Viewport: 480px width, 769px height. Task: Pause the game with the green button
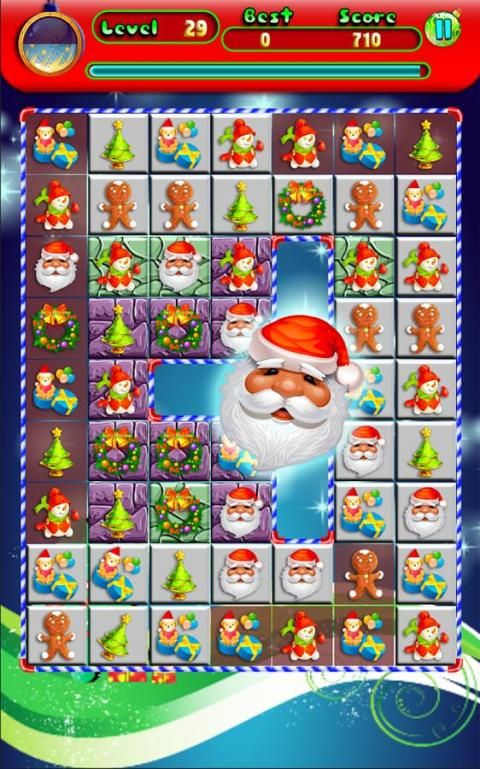pyautogui.click(x=443, y=29)
